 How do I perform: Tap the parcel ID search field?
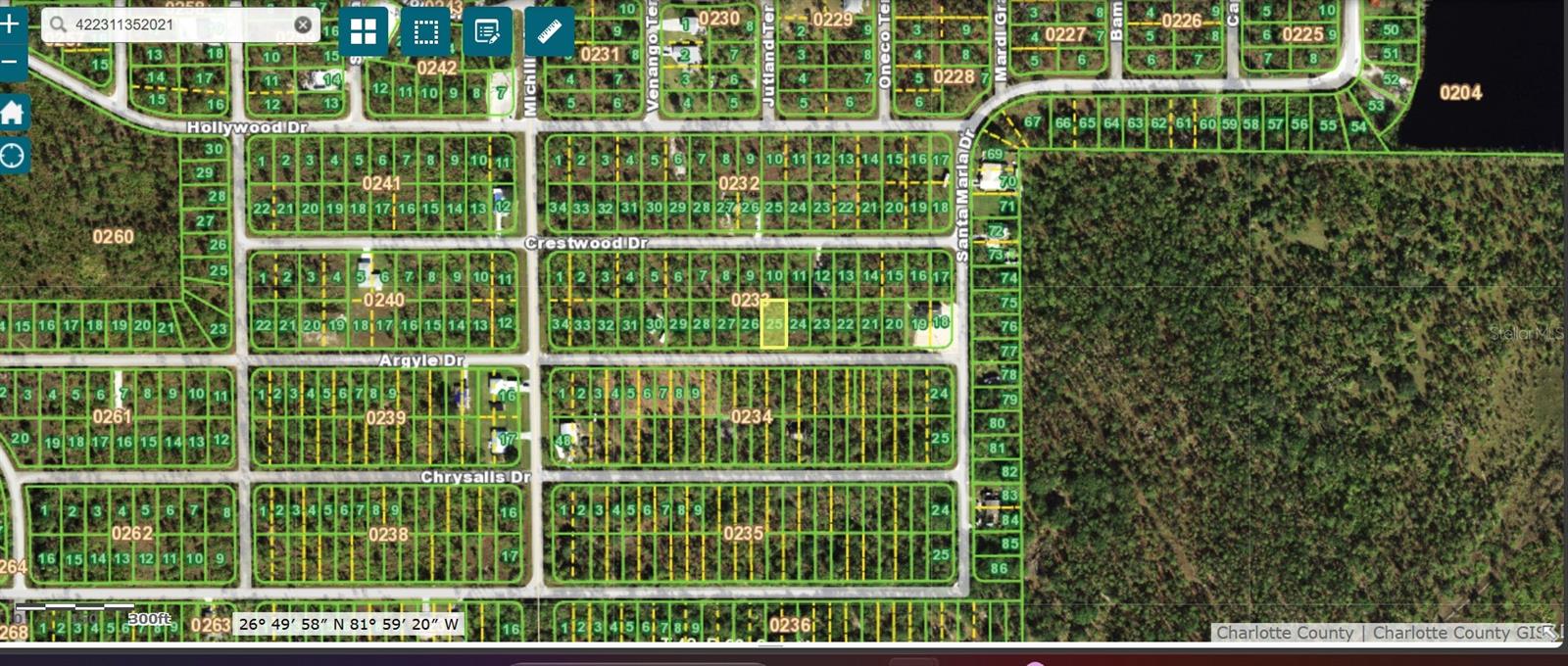click(x=176, y=24)
